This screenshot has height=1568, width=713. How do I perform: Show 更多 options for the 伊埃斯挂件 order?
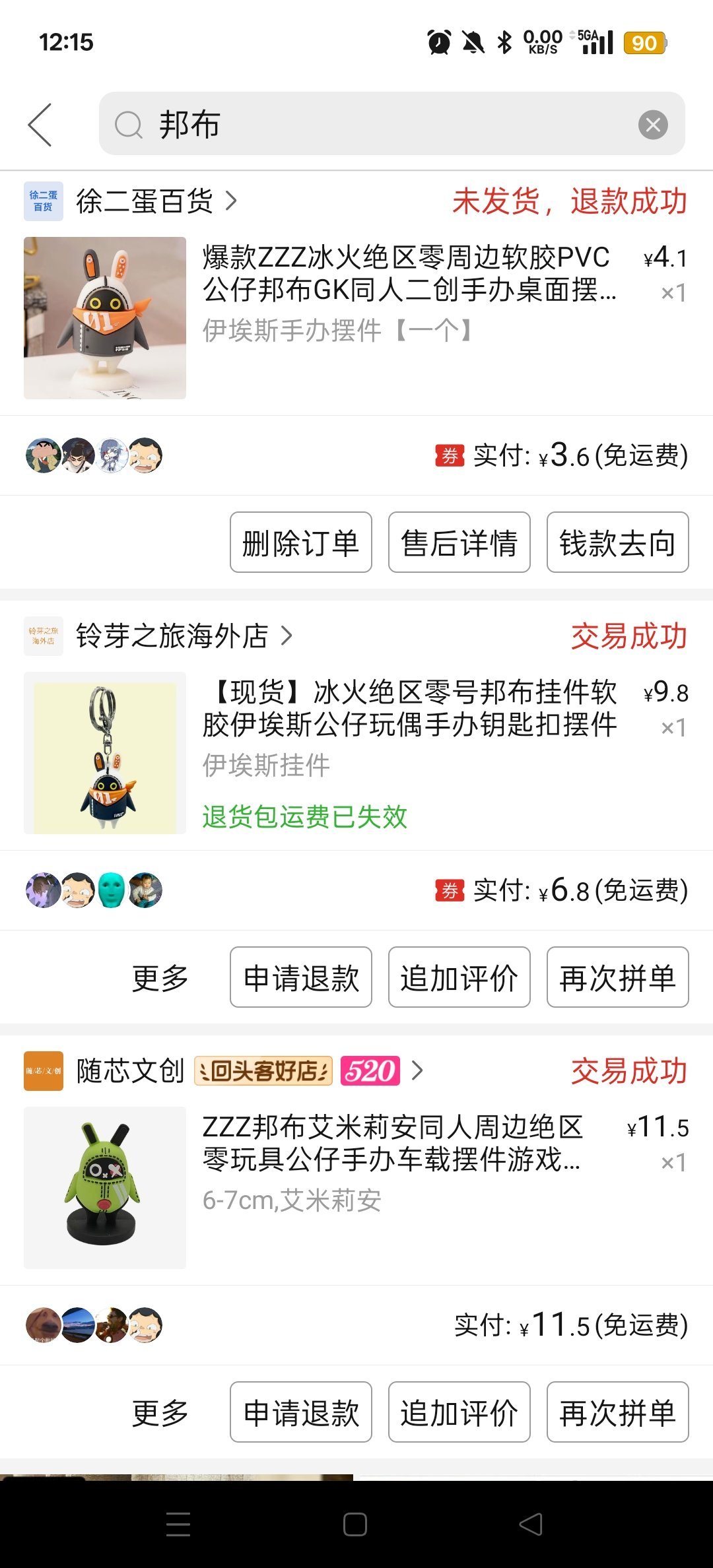(160, 977)
